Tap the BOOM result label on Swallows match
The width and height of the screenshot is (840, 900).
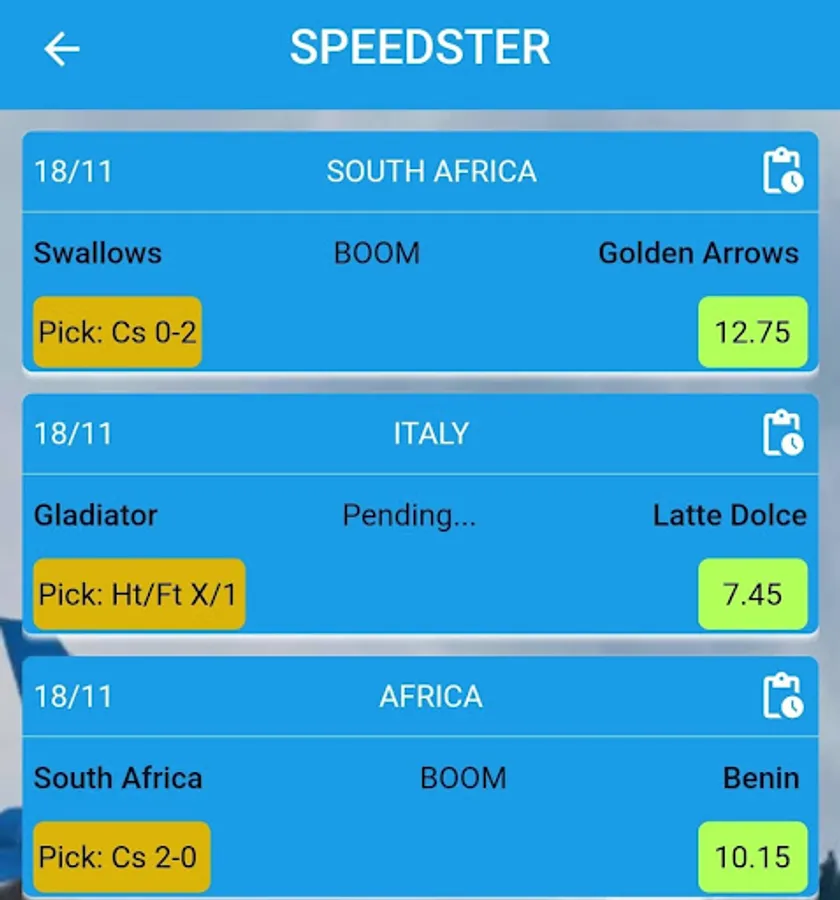pos(375,253)
